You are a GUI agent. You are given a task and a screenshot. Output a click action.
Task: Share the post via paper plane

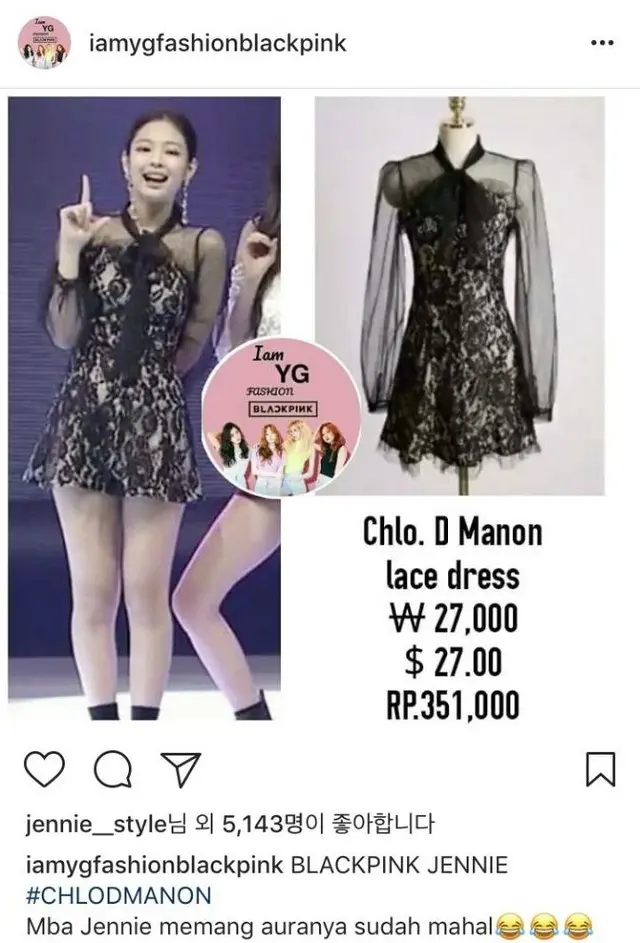[176, 770]
